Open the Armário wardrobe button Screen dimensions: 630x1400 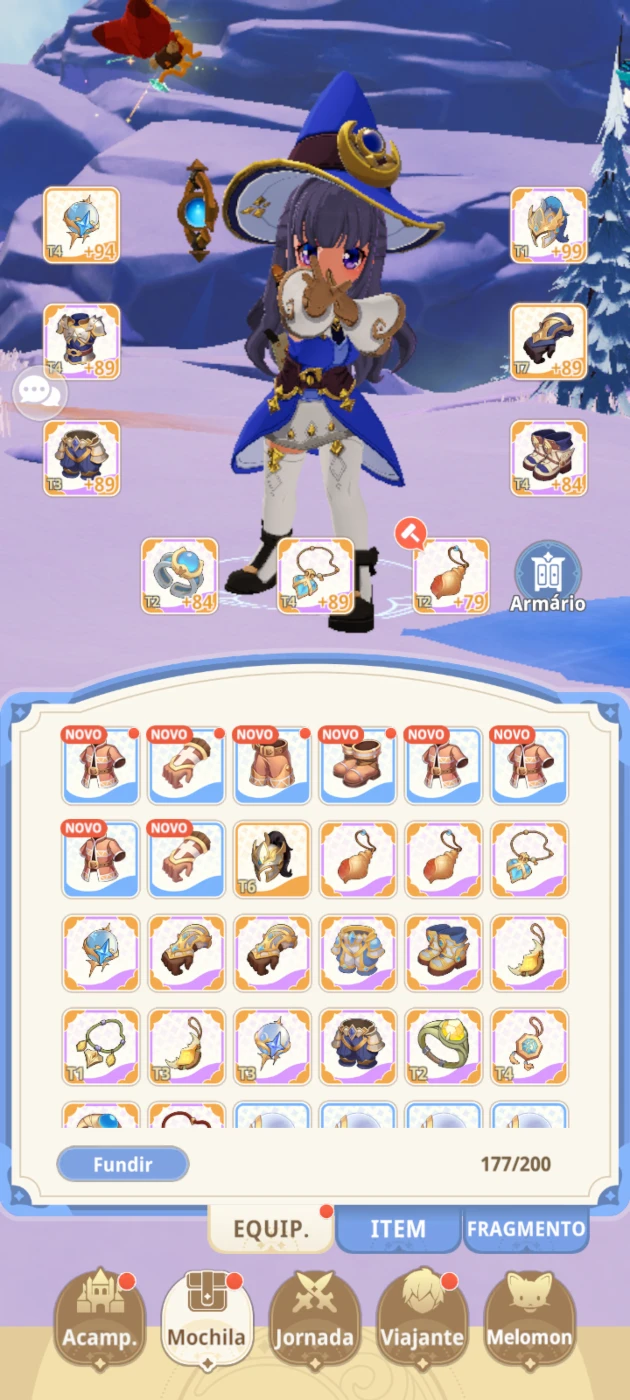(547, 578)
